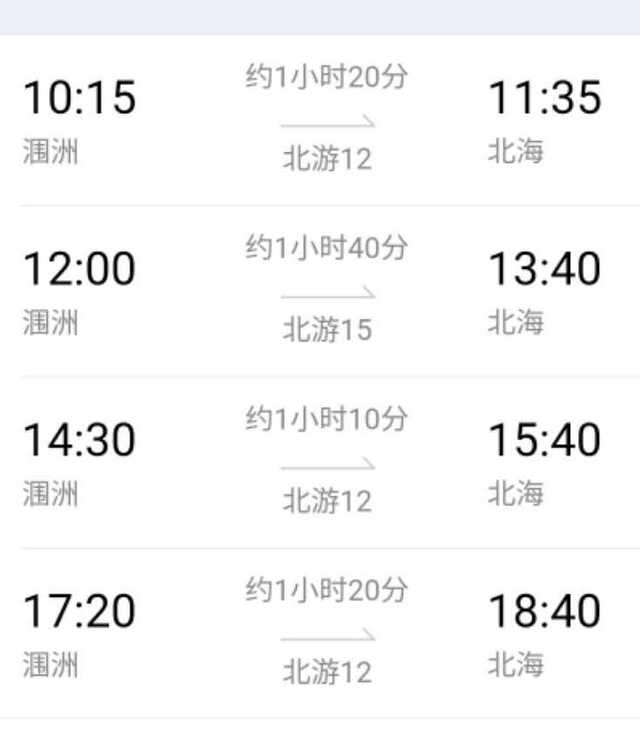This screenshot has height=737, width=640.
Task: Select the 10:15 ferry from 涠洲 to 北海
Action: tap(320, 120)
